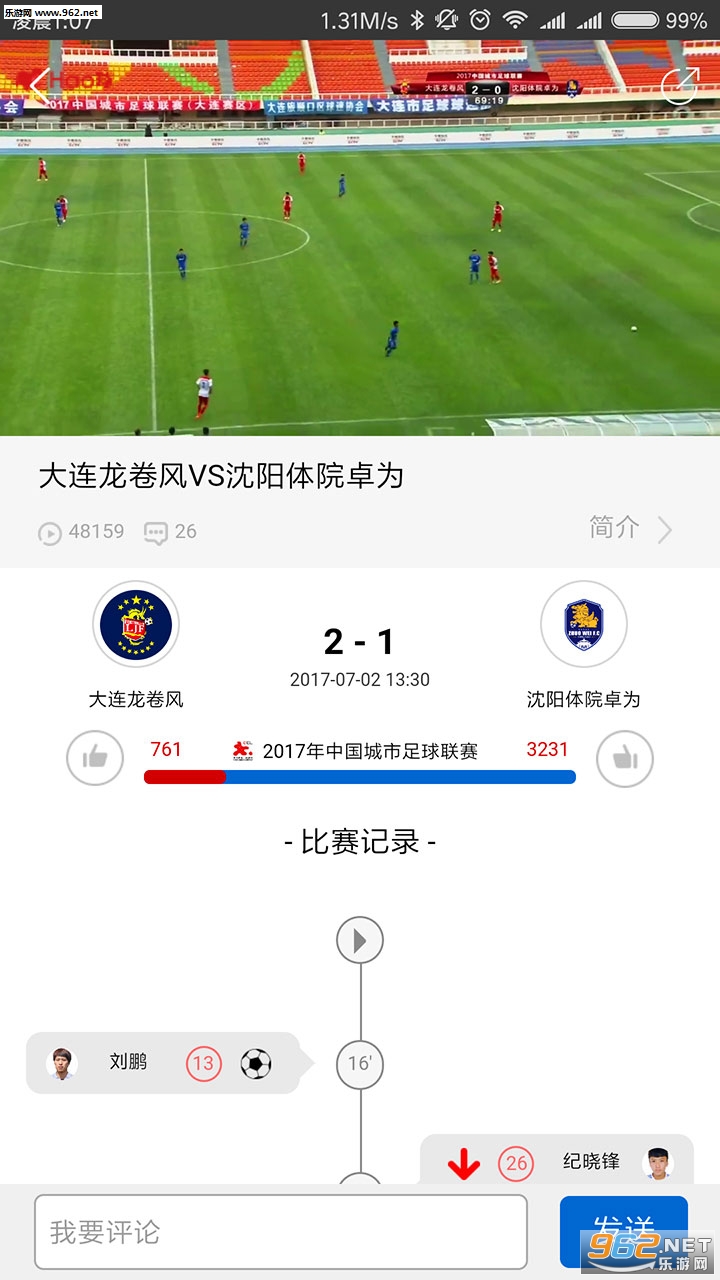
Task: Tap the match video player
Action: pos(360,260)
